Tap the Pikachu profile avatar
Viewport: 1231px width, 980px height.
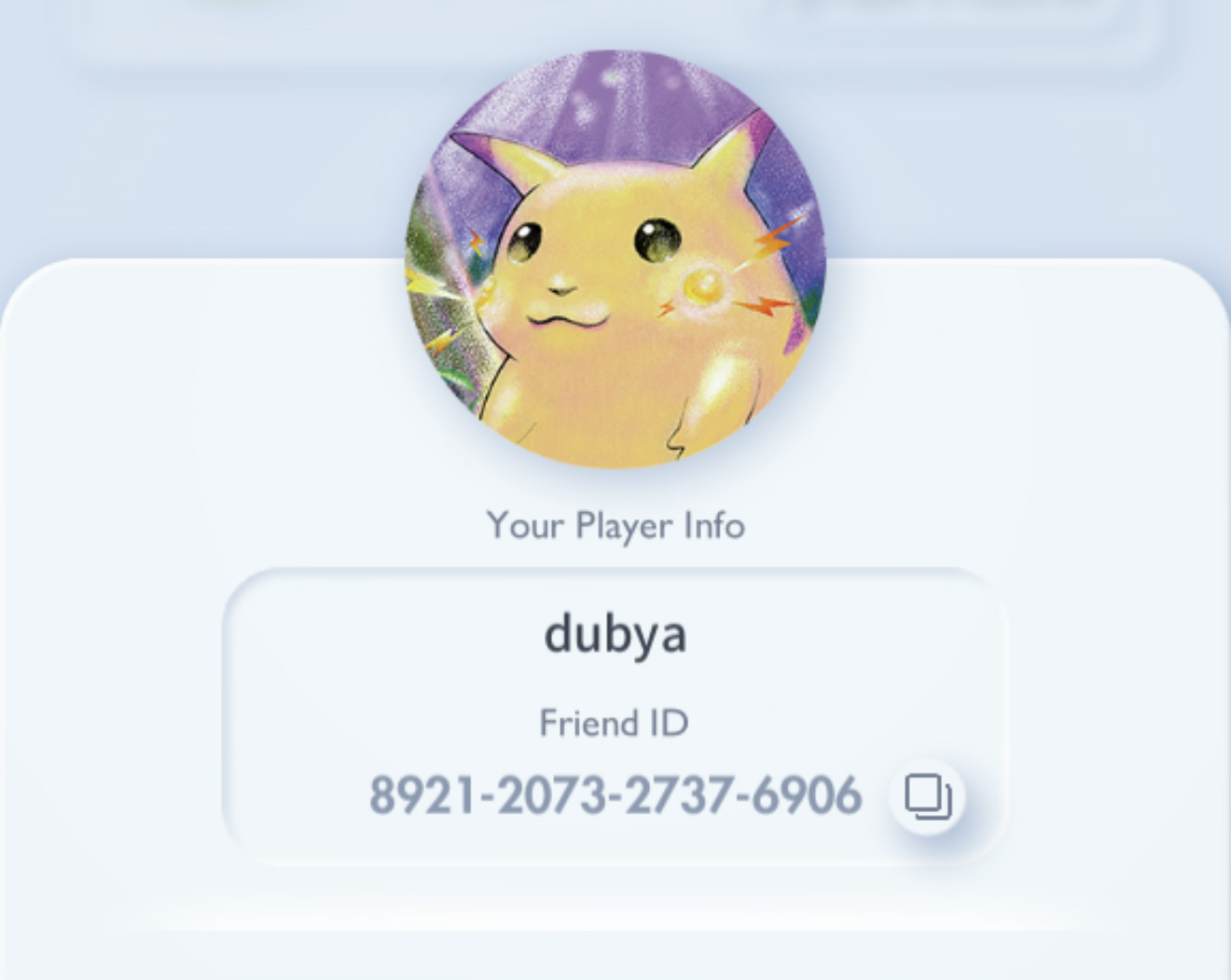615,259
